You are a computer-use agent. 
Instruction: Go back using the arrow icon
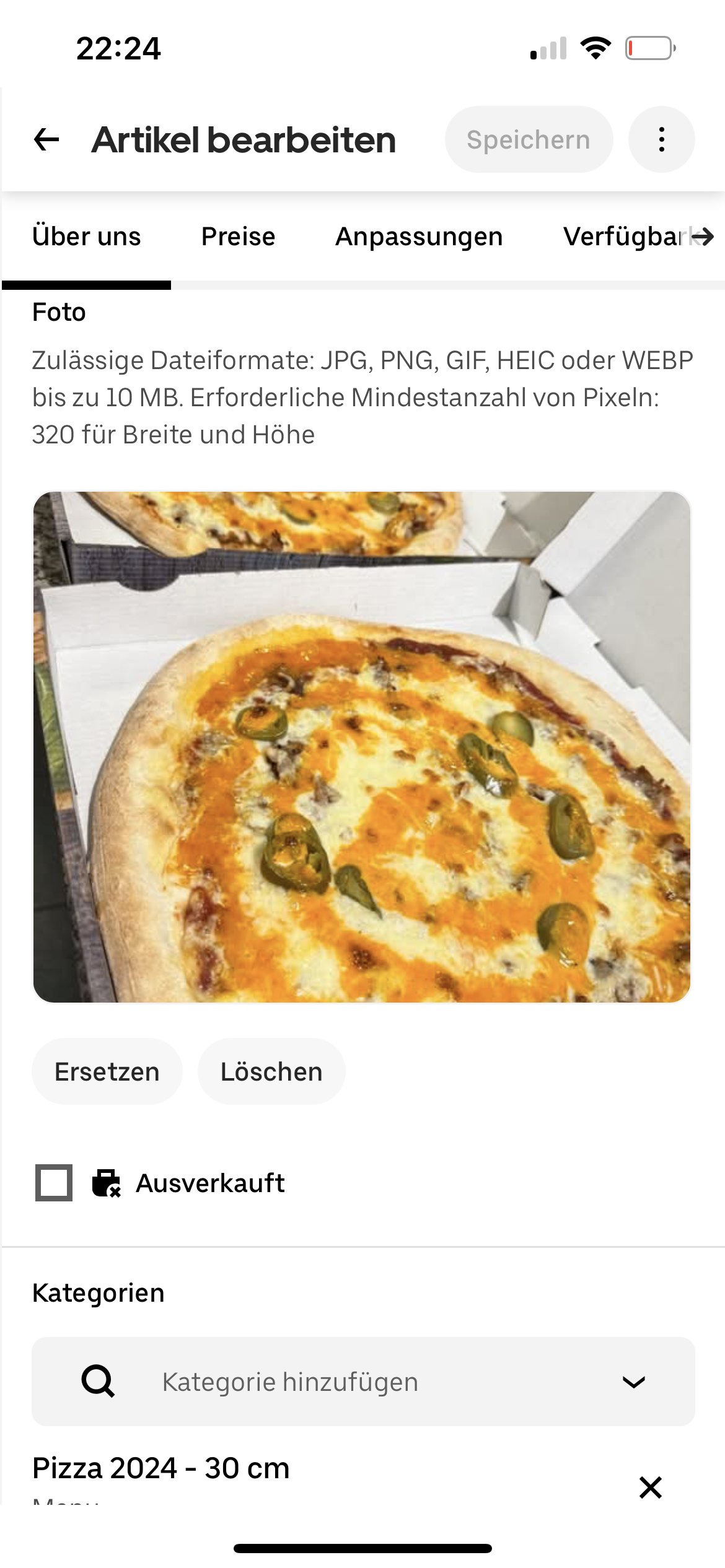[x=46, y=139]
